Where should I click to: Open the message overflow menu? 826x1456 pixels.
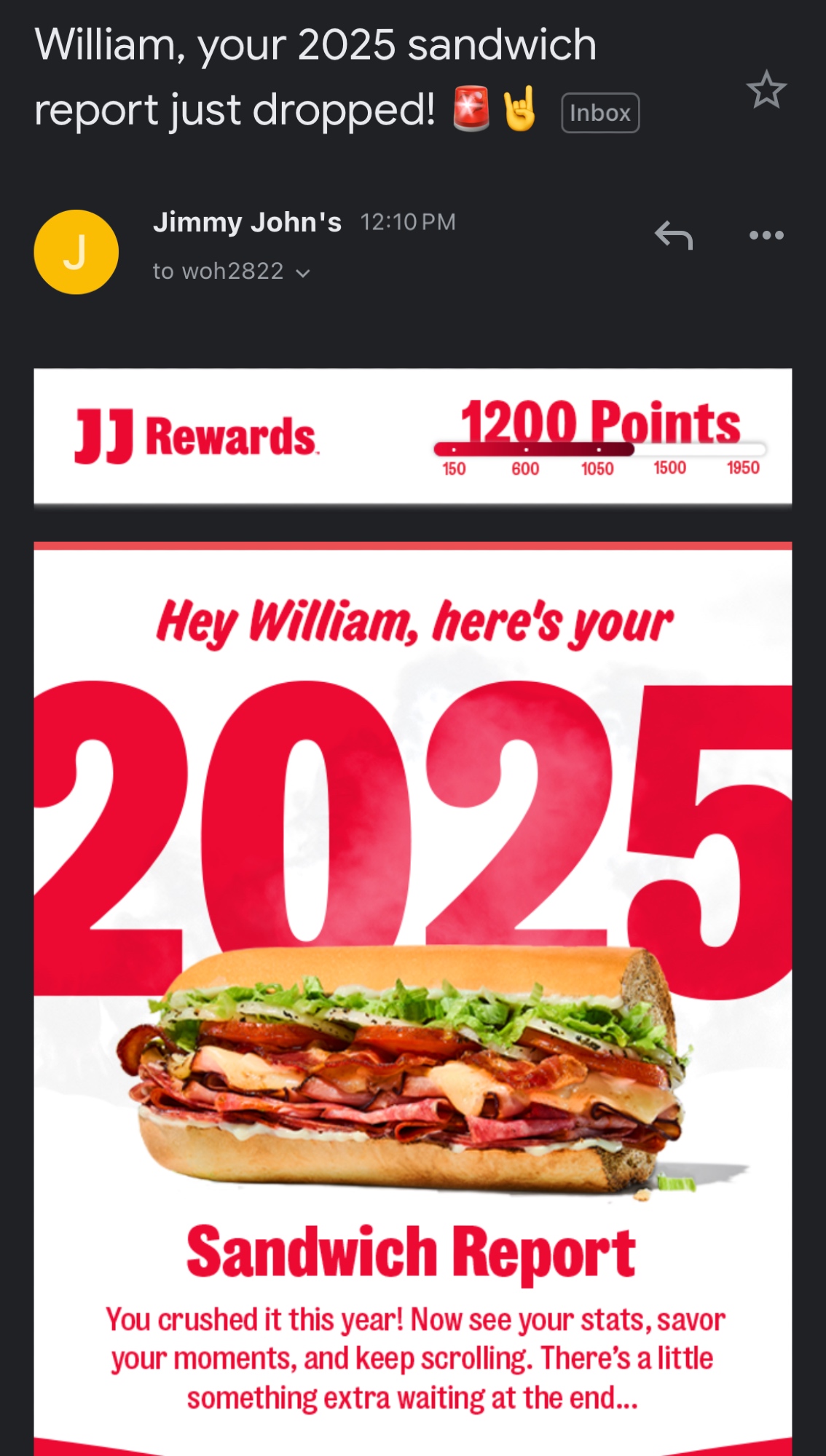[x=766, y=235]
